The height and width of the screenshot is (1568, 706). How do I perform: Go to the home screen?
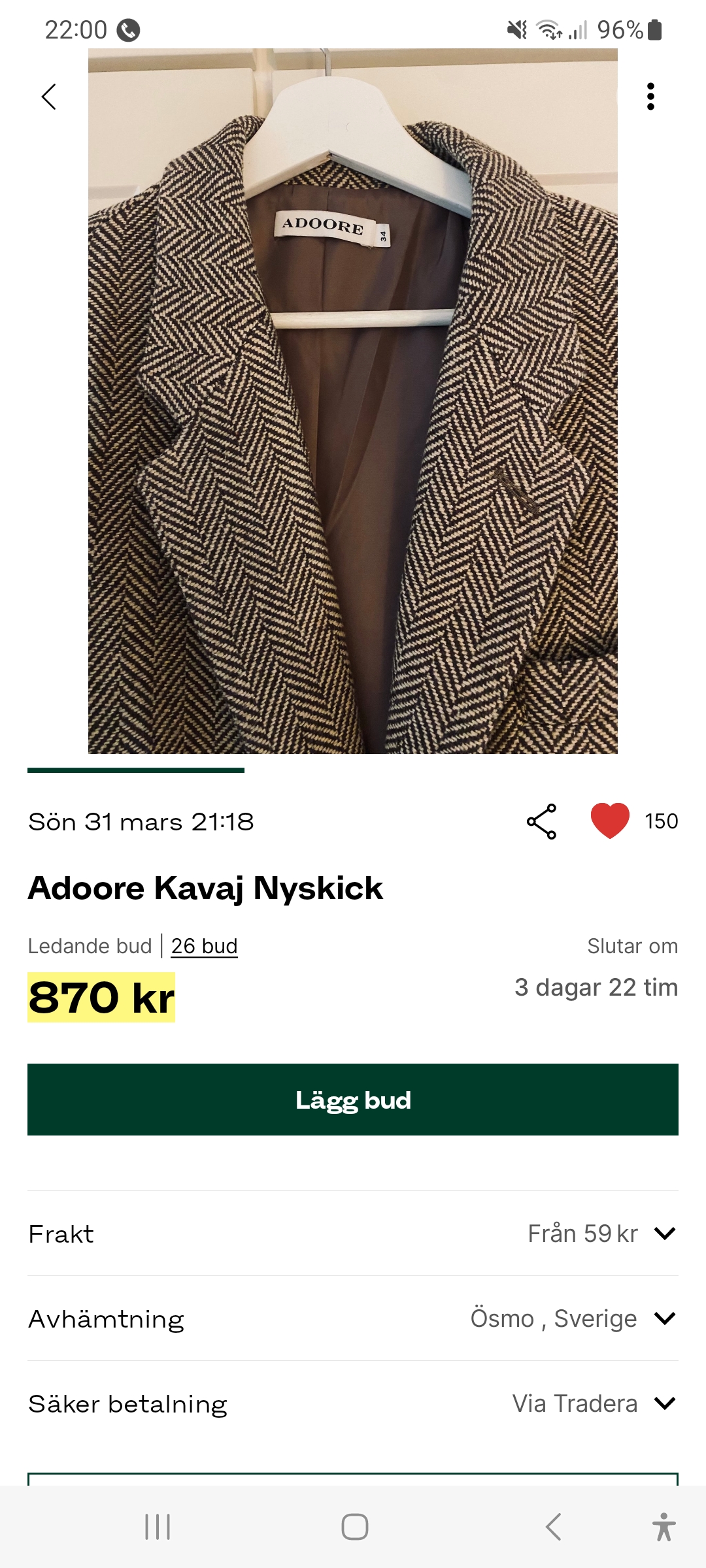tap(354, 1527)
